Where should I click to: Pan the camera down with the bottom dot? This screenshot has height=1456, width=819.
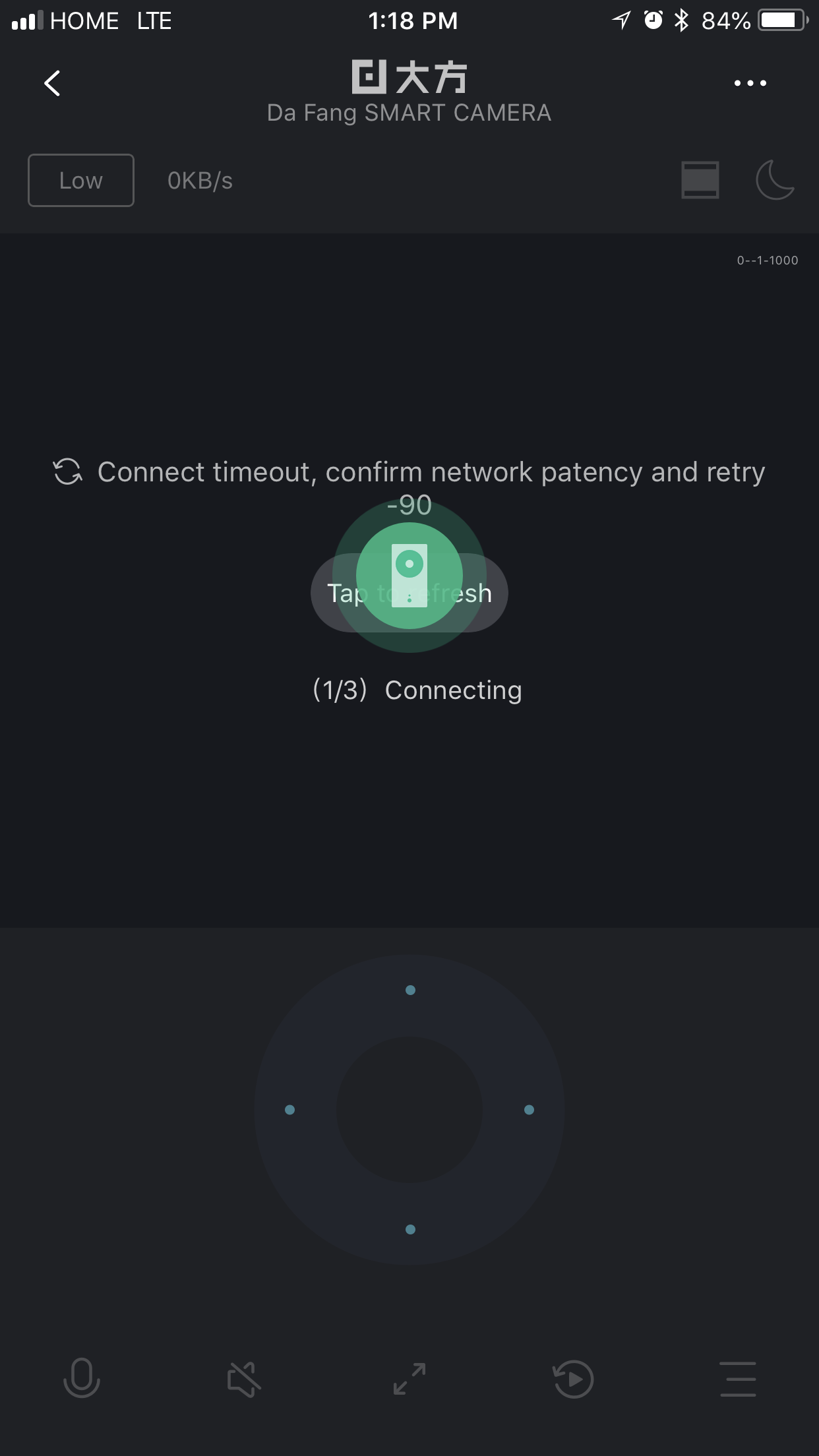point(410,1229)
